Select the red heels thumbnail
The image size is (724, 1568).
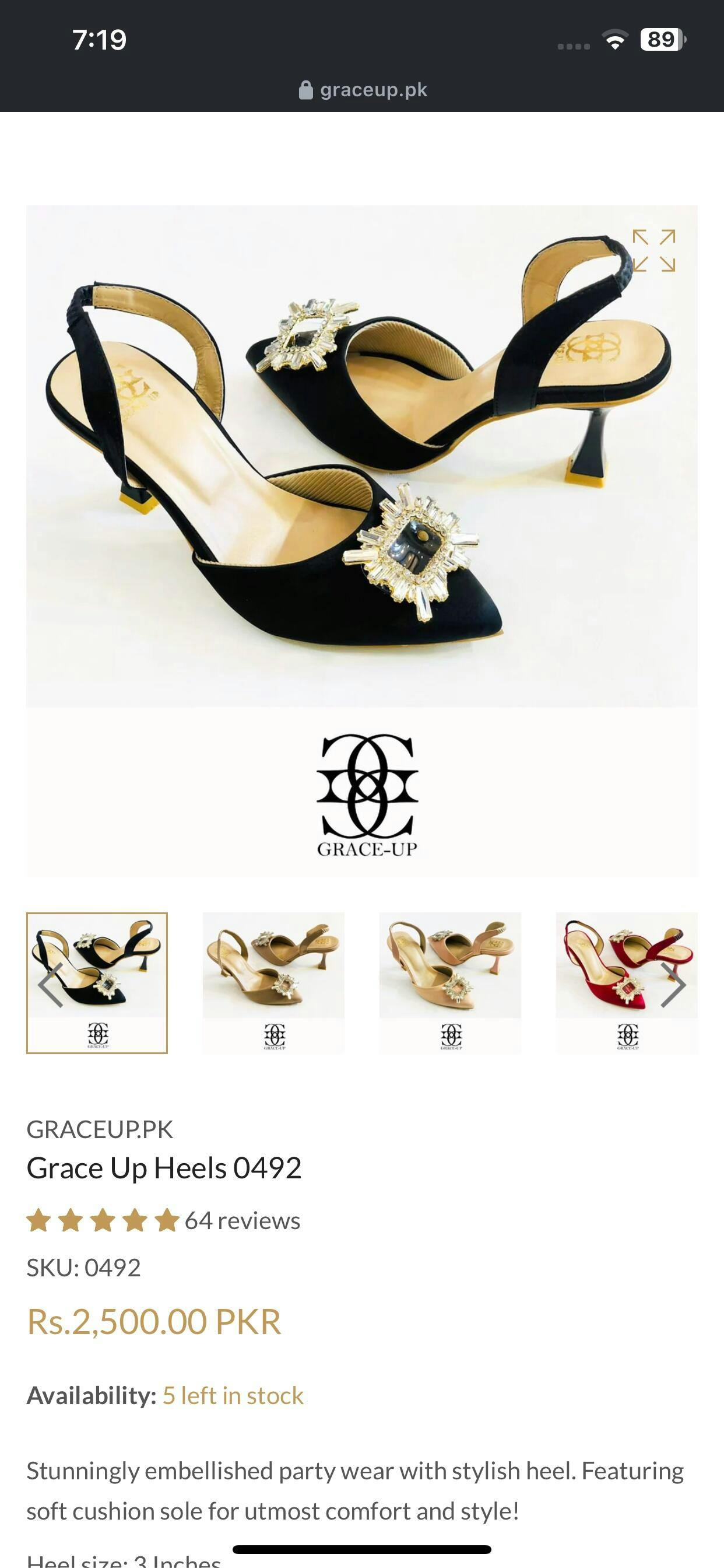pyautogui.click(x=627, y=982)
